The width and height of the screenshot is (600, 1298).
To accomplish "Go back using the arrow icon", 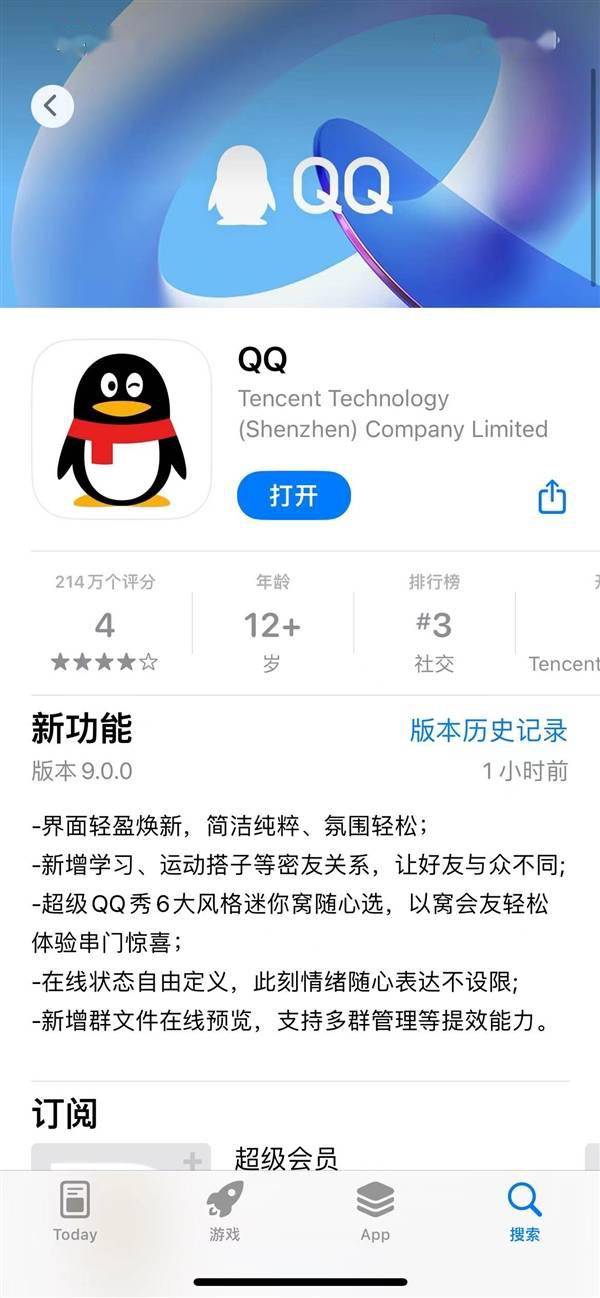I will tap(52, 105).
